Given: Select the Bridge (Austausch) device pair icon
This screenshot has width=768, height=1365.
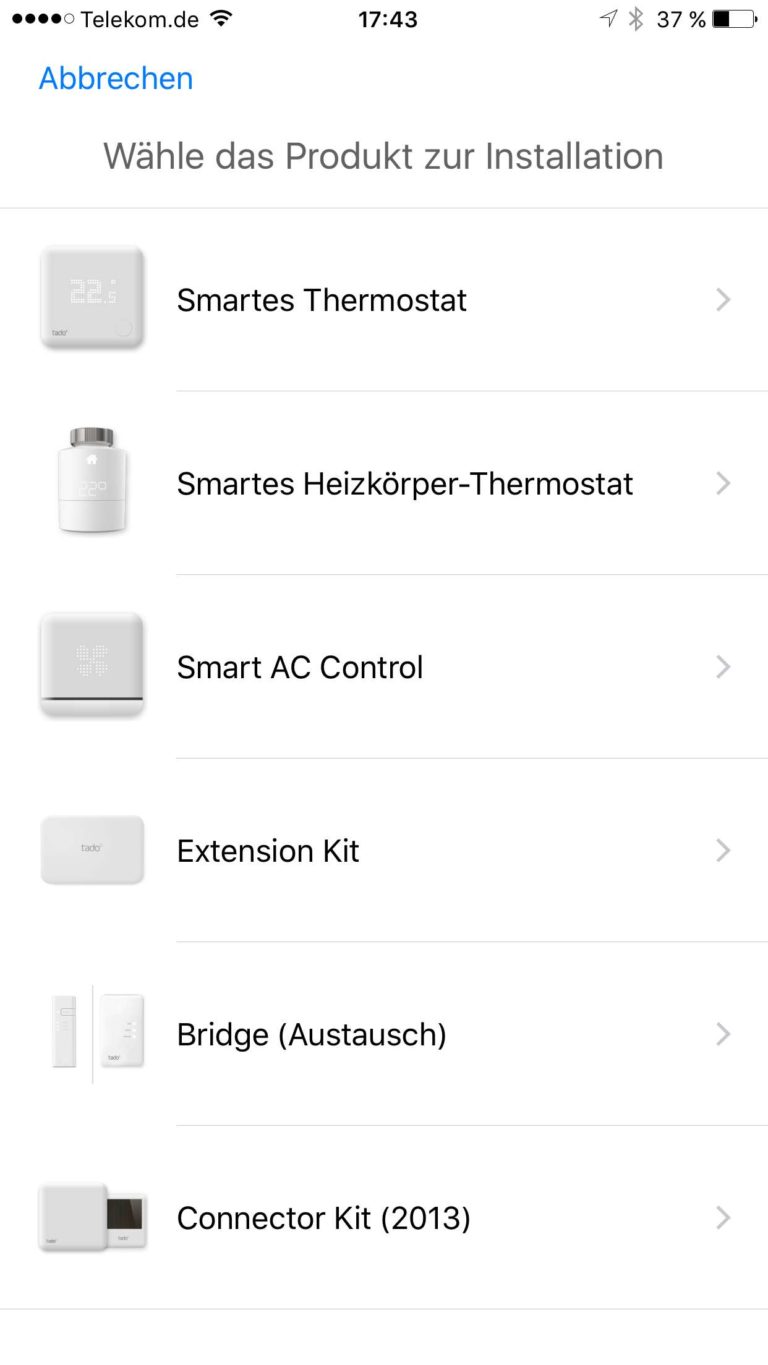Looking at the screenshot, I should [x=92, y=1032].
